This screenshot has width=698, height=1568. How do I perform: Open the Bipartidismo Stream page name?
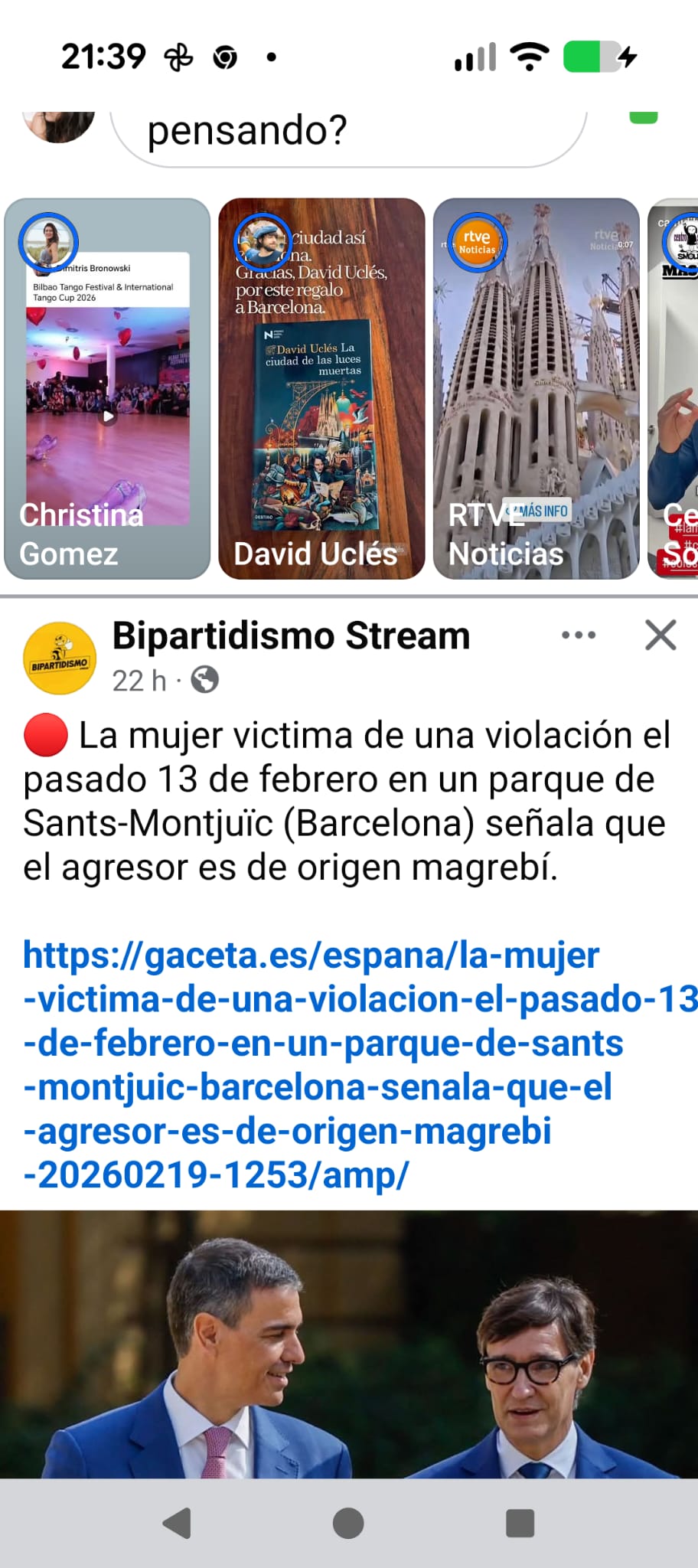click(291, 635)
